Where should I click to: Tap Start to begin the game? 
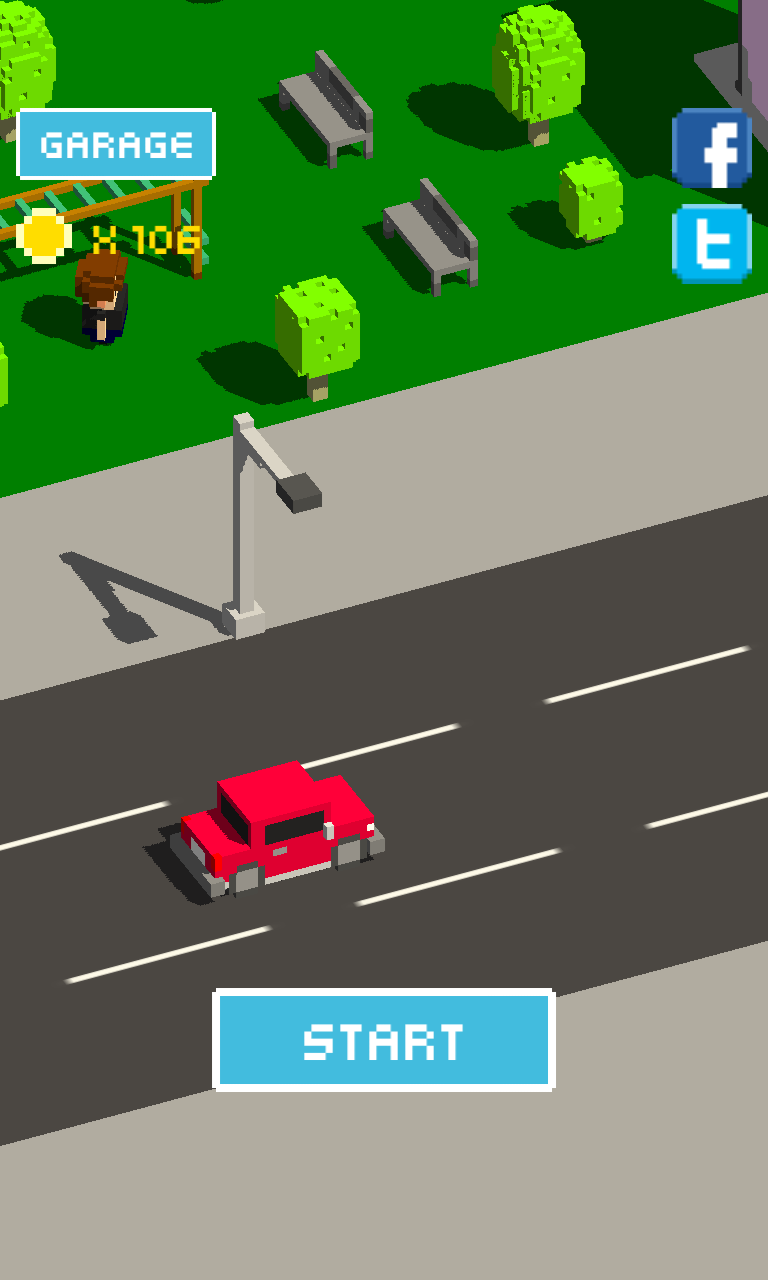pyautogui.click(x=384, y=1040)
